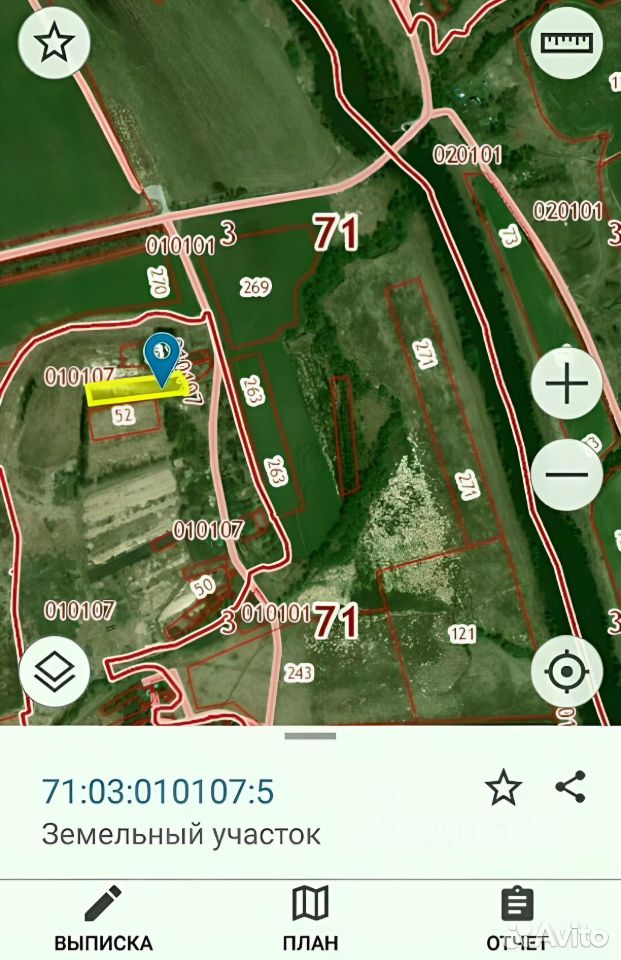Open the ruler measurement tool
Image resolution: width=621 pixels, height=960 pixels.
coord(566,43)
